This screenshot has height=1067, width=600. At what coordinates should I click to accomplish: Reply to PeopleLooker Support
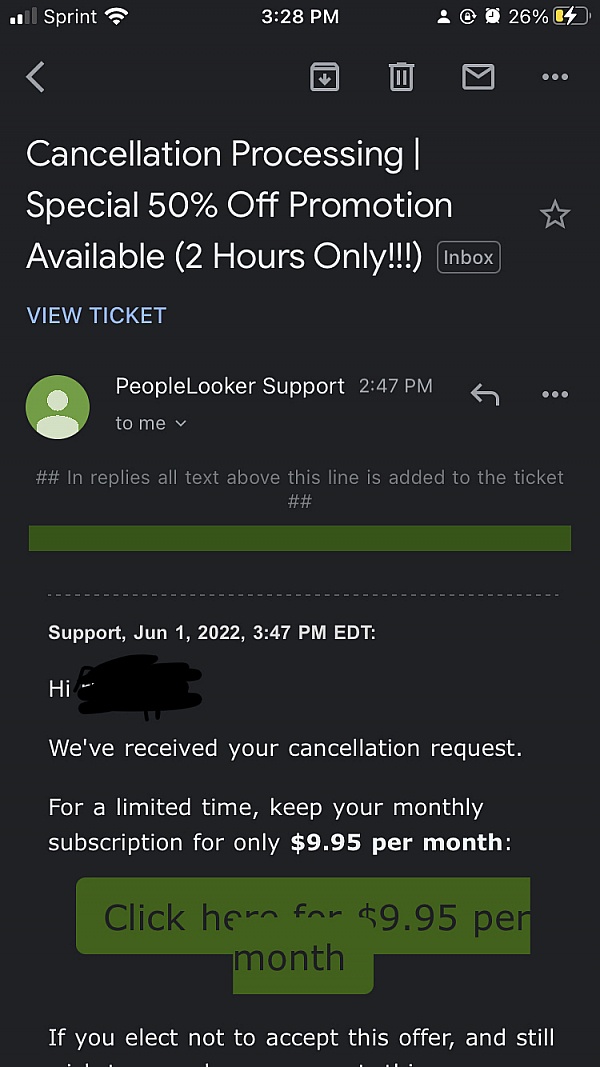[x=484, y=395]
